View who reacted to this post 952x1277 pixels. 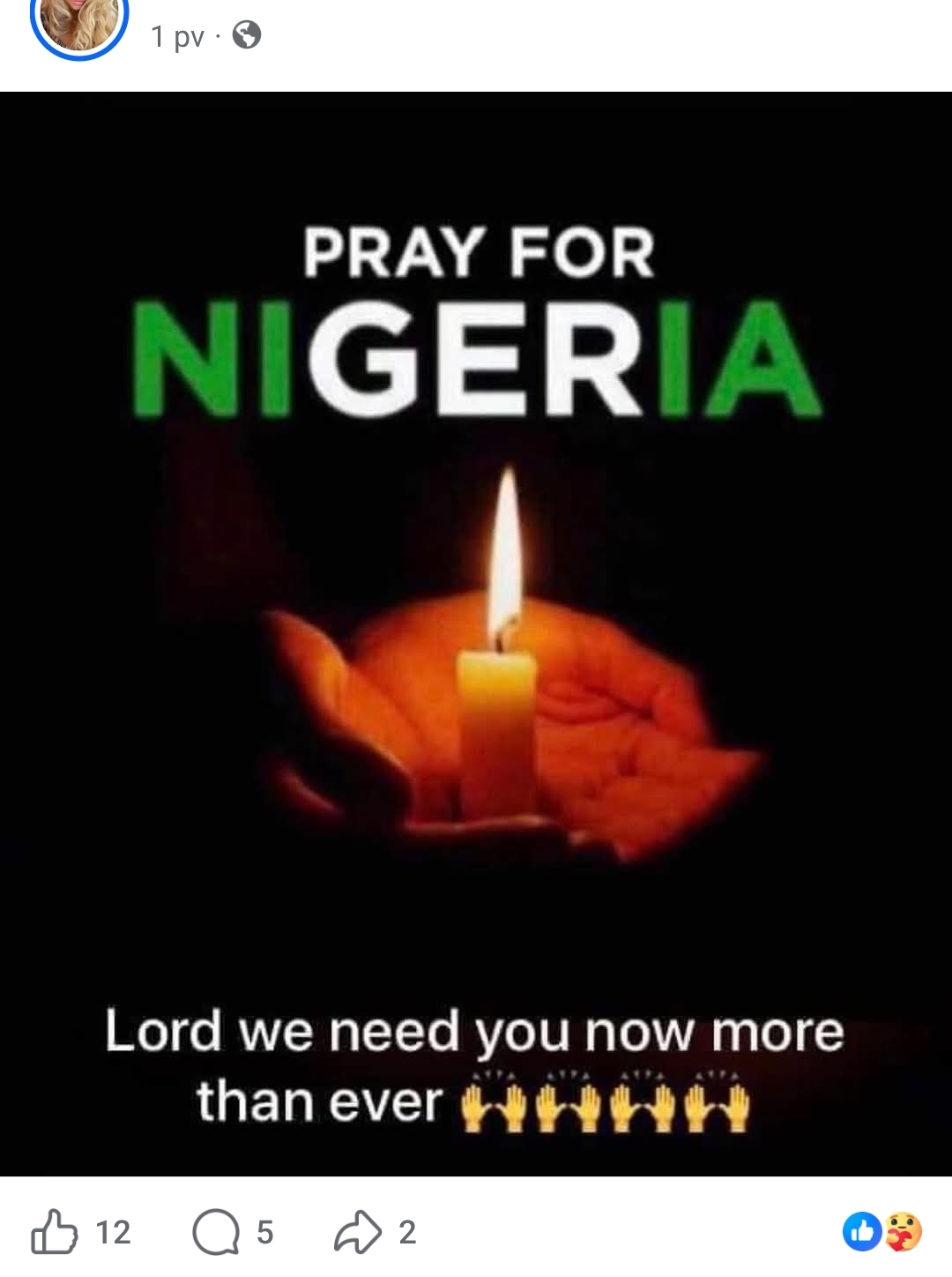point(882,1231)
